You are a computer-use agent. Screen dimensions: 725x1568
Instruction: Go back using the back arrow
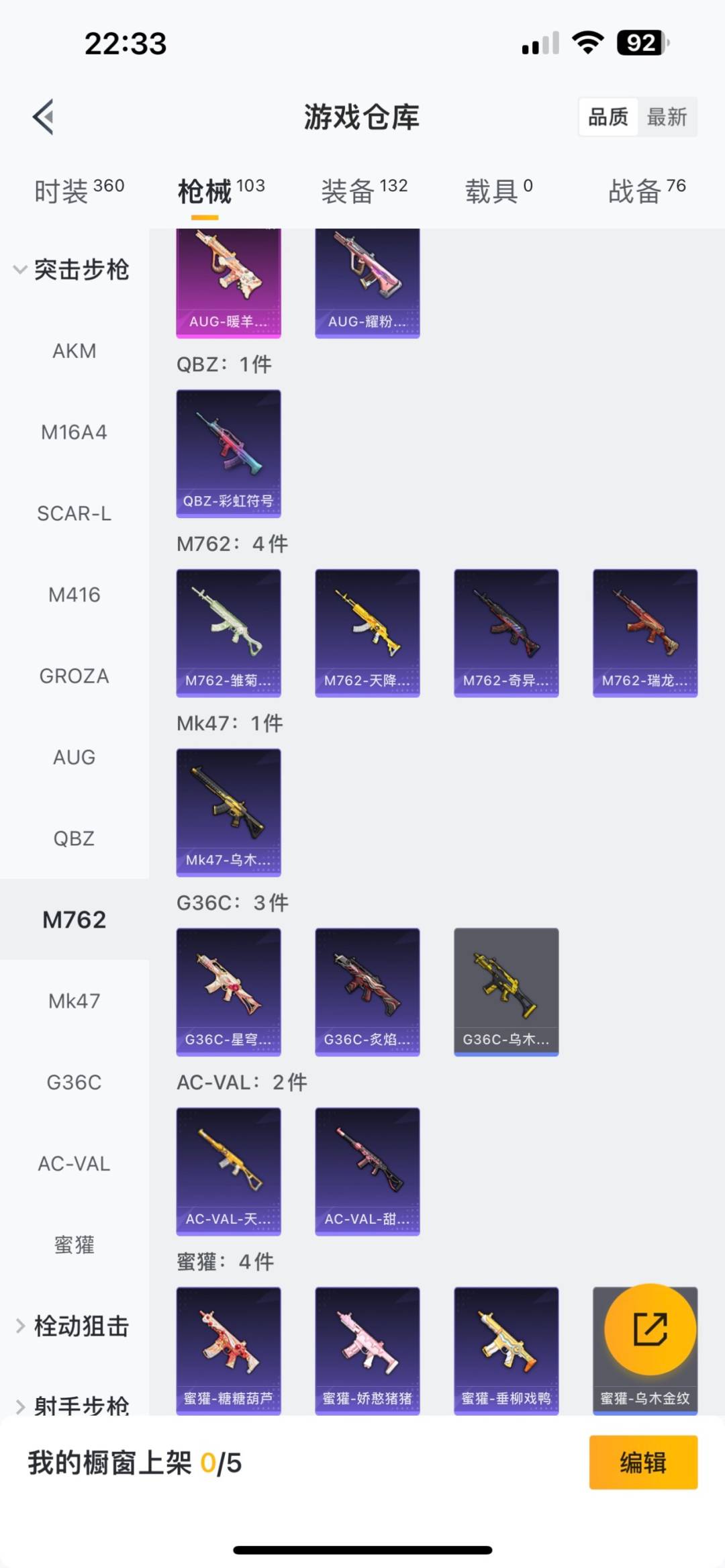pos(44,117)
